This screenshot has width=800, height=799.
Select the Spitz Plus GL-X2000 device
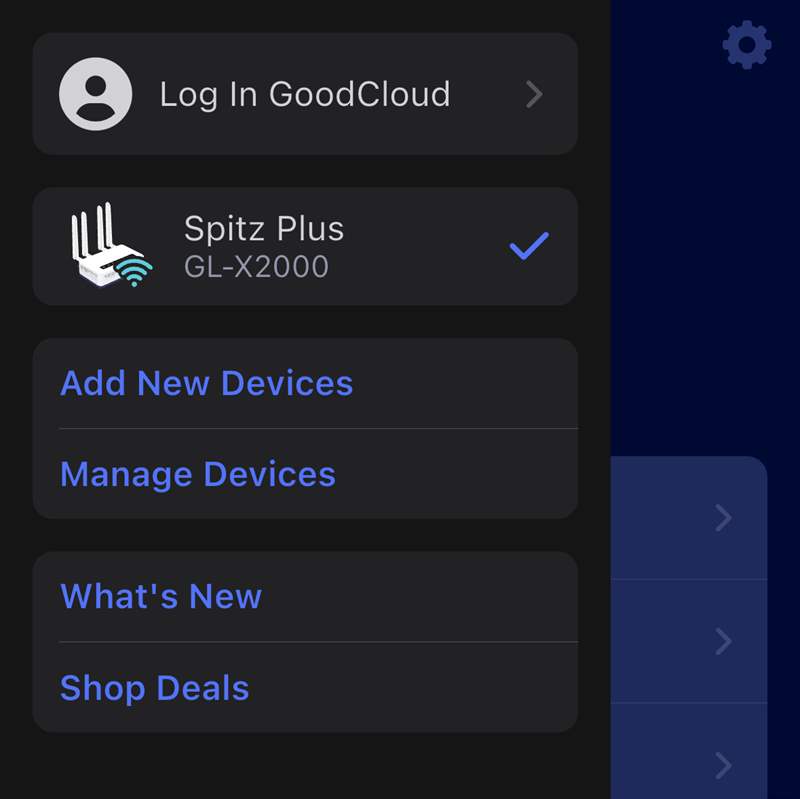tap(304, 246)
